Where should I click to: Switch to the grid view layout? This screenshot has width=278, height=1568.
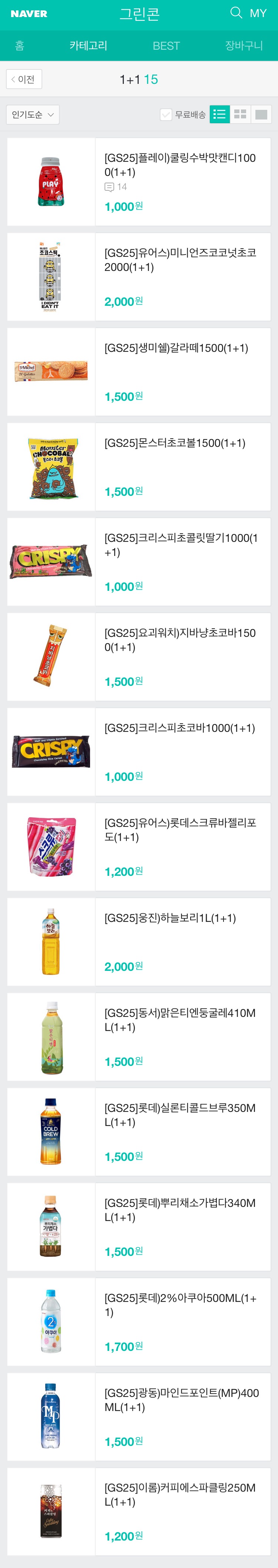(240, 114)
